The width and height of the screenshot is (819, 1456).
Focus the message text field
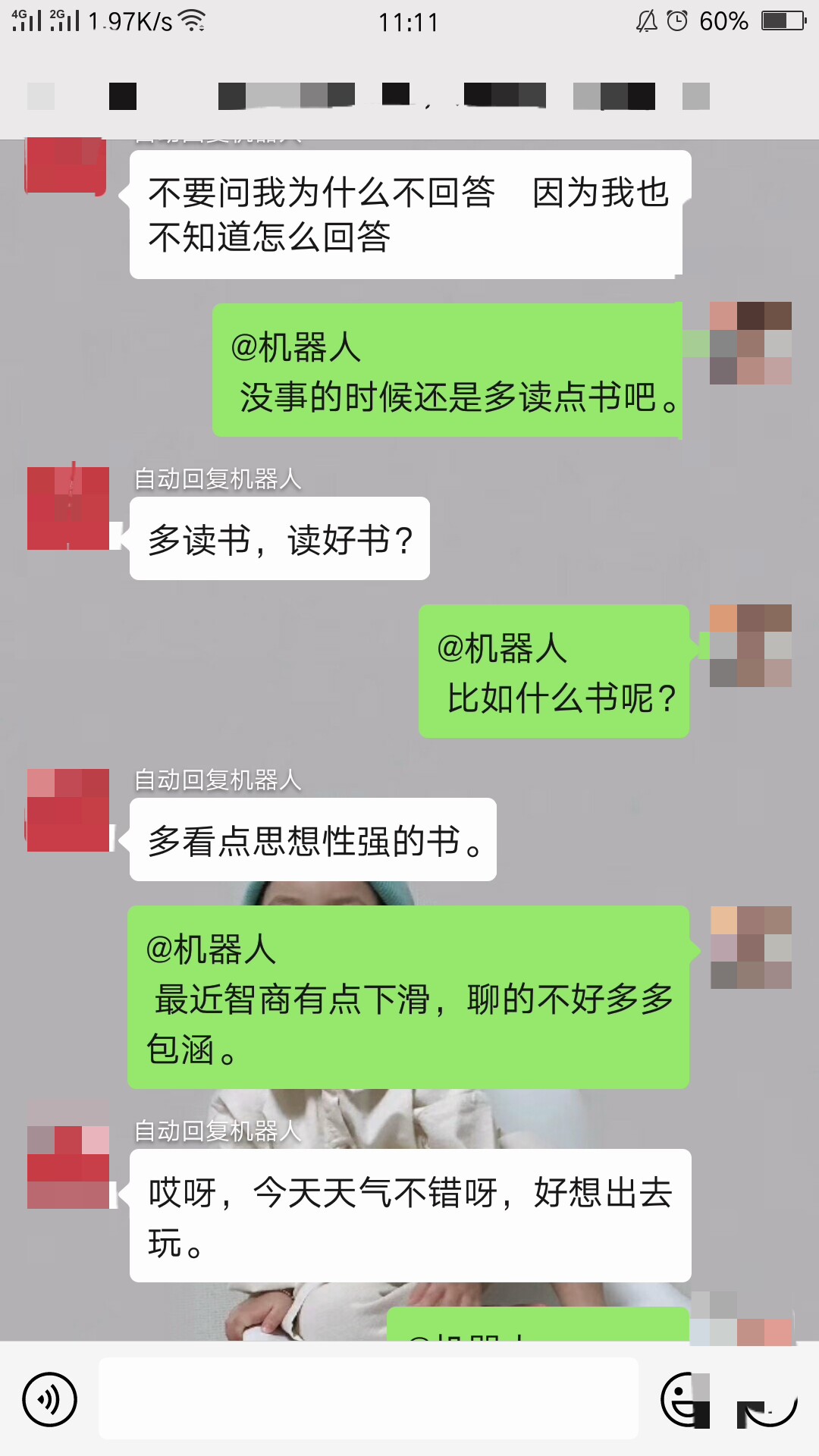tap(369, 1398)
